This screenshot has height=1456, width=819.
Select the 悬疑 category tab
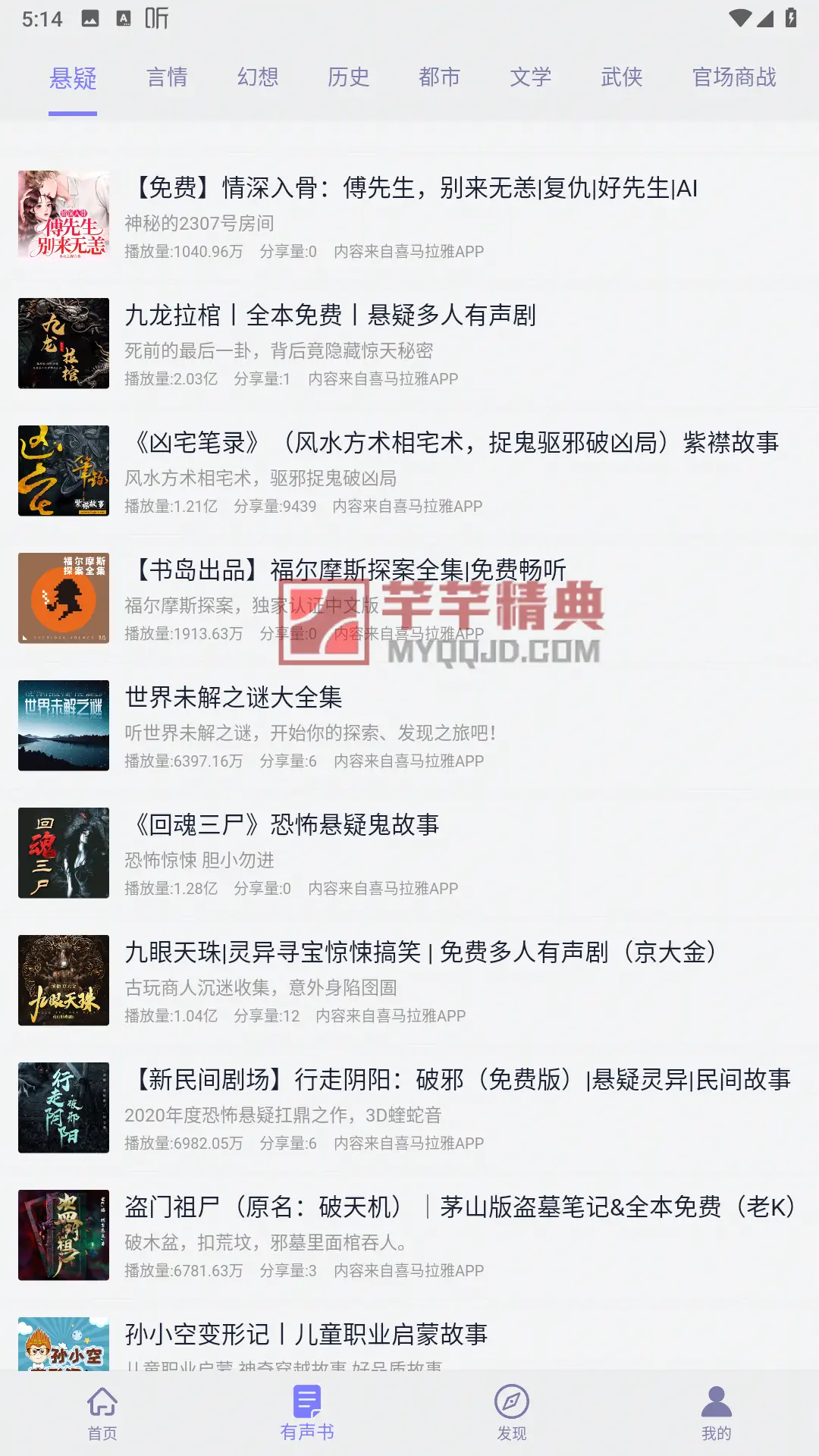click(x=73, y=77)
